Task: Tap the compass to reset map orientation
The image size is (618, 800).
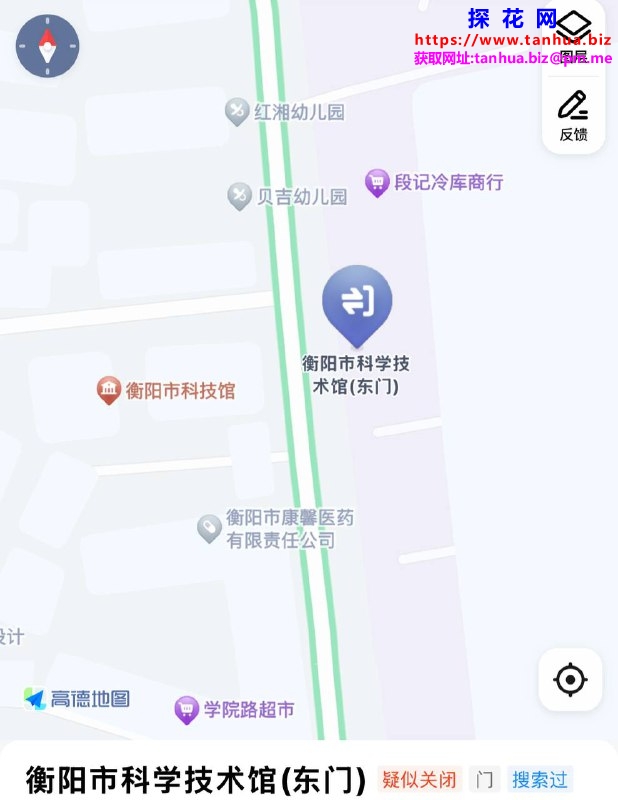Action: tap(47, 47)
